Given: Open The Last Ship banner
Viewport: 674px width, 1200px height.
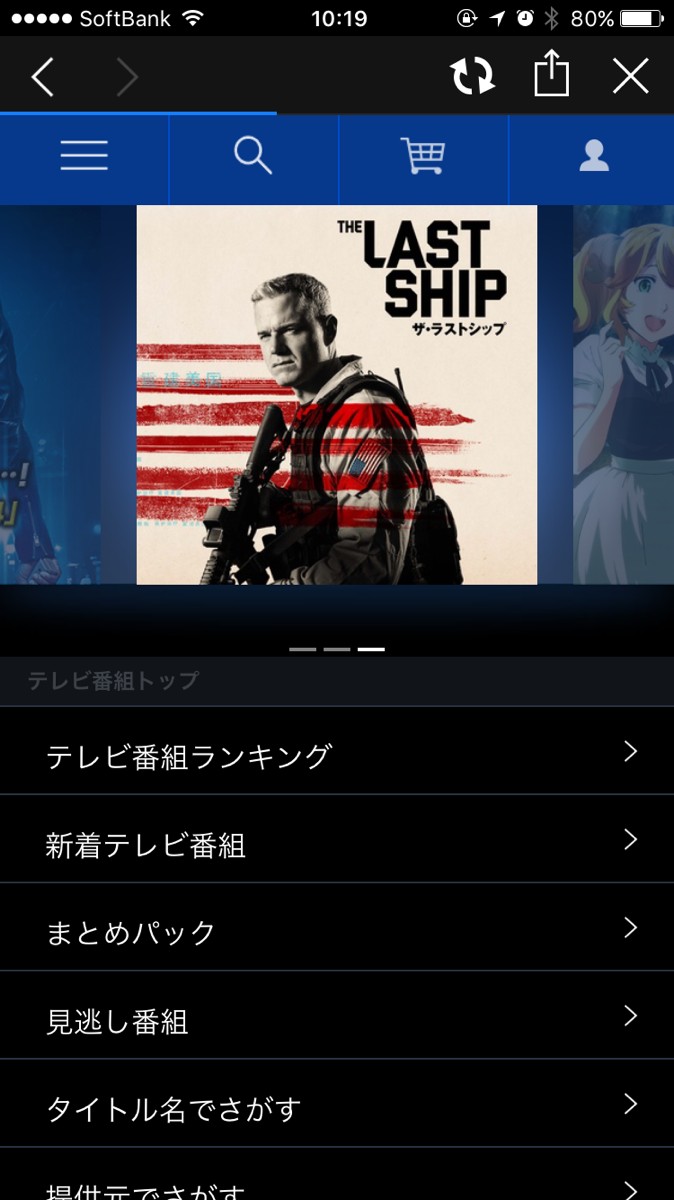Looking at the screenshot, I should click(337, 394).
